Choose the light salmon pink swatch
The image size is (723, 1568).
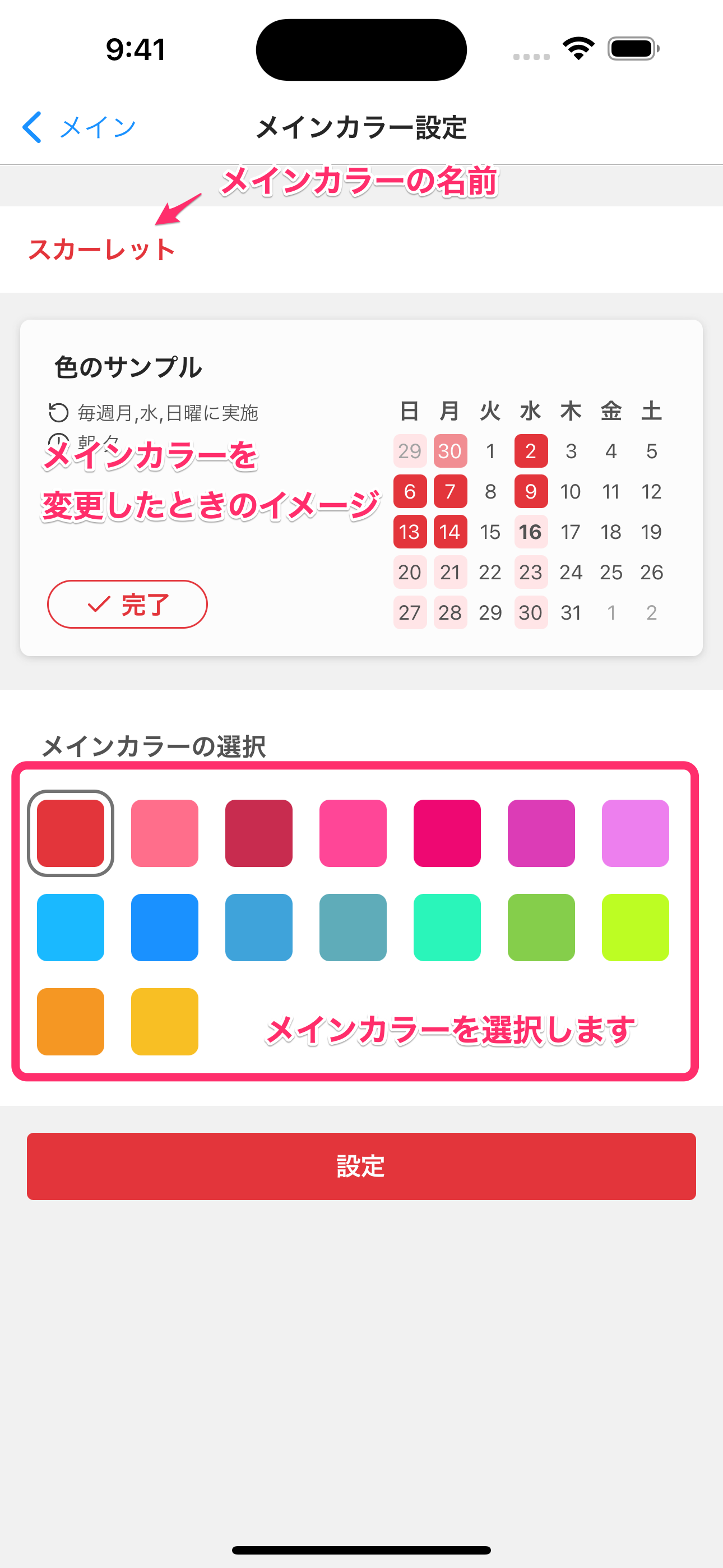pos(164,833)
